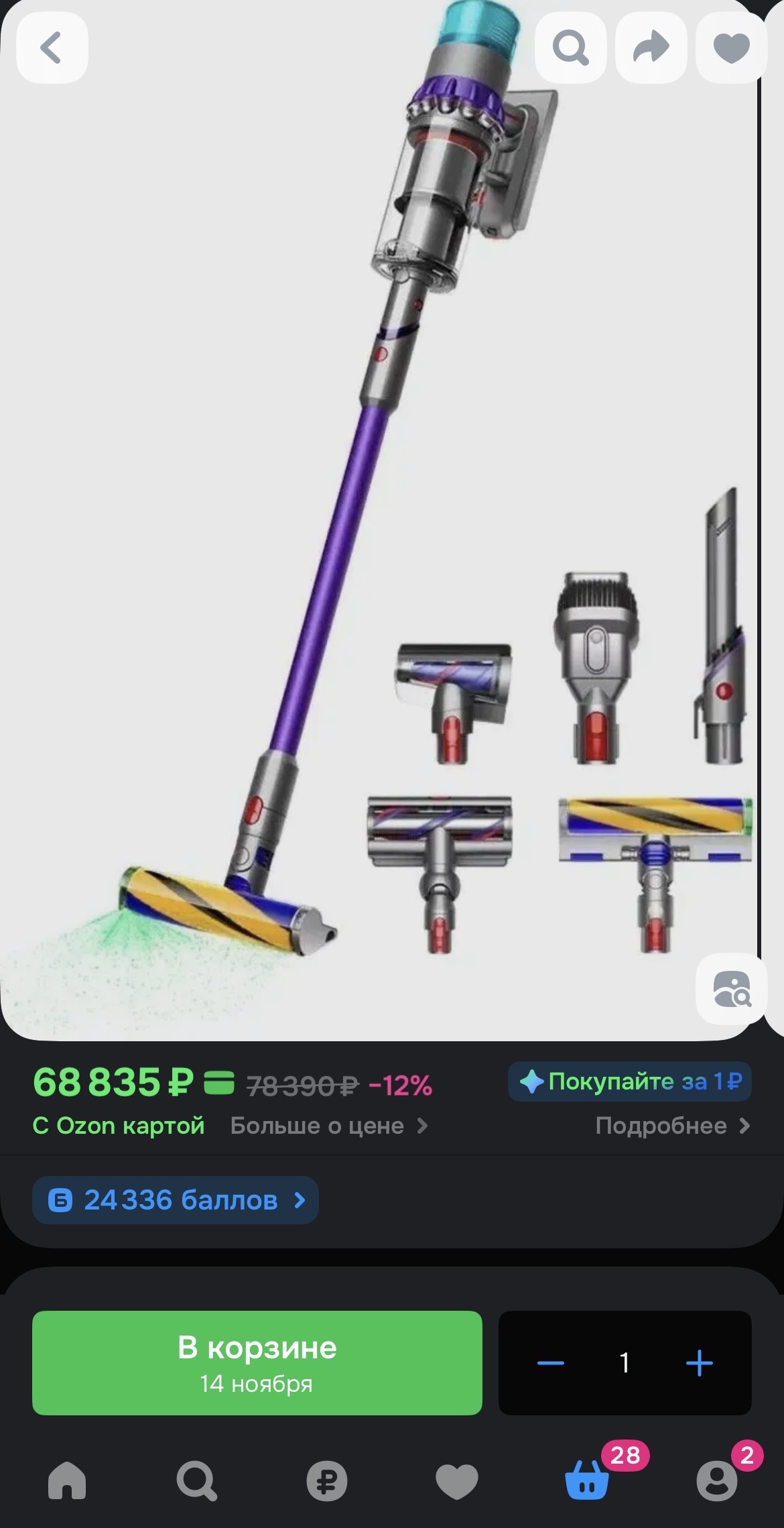Decrease quantity with the minus button
This screenshot has height=1528, width=784.
point(551,1363)
